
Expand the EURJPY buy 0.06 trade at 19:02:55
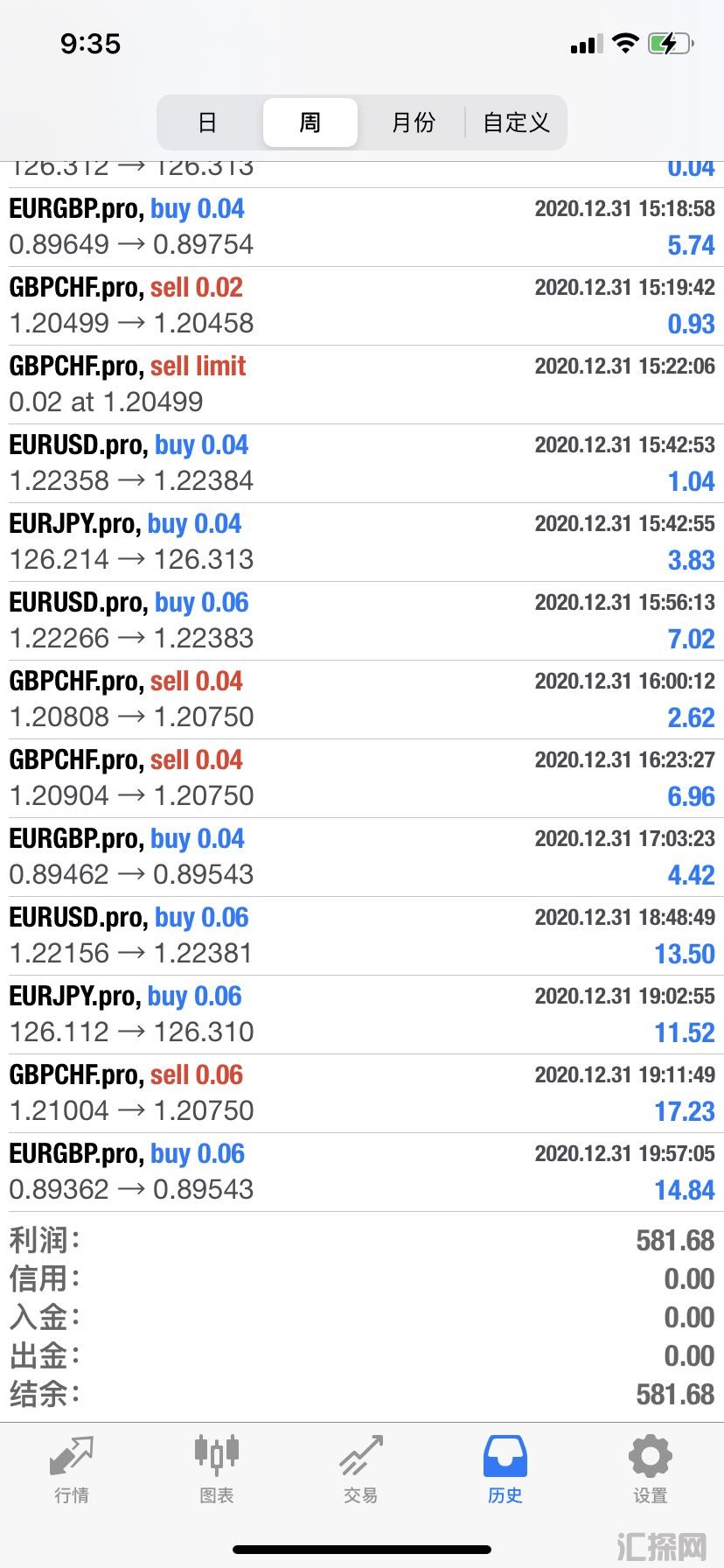[362, 1015]
